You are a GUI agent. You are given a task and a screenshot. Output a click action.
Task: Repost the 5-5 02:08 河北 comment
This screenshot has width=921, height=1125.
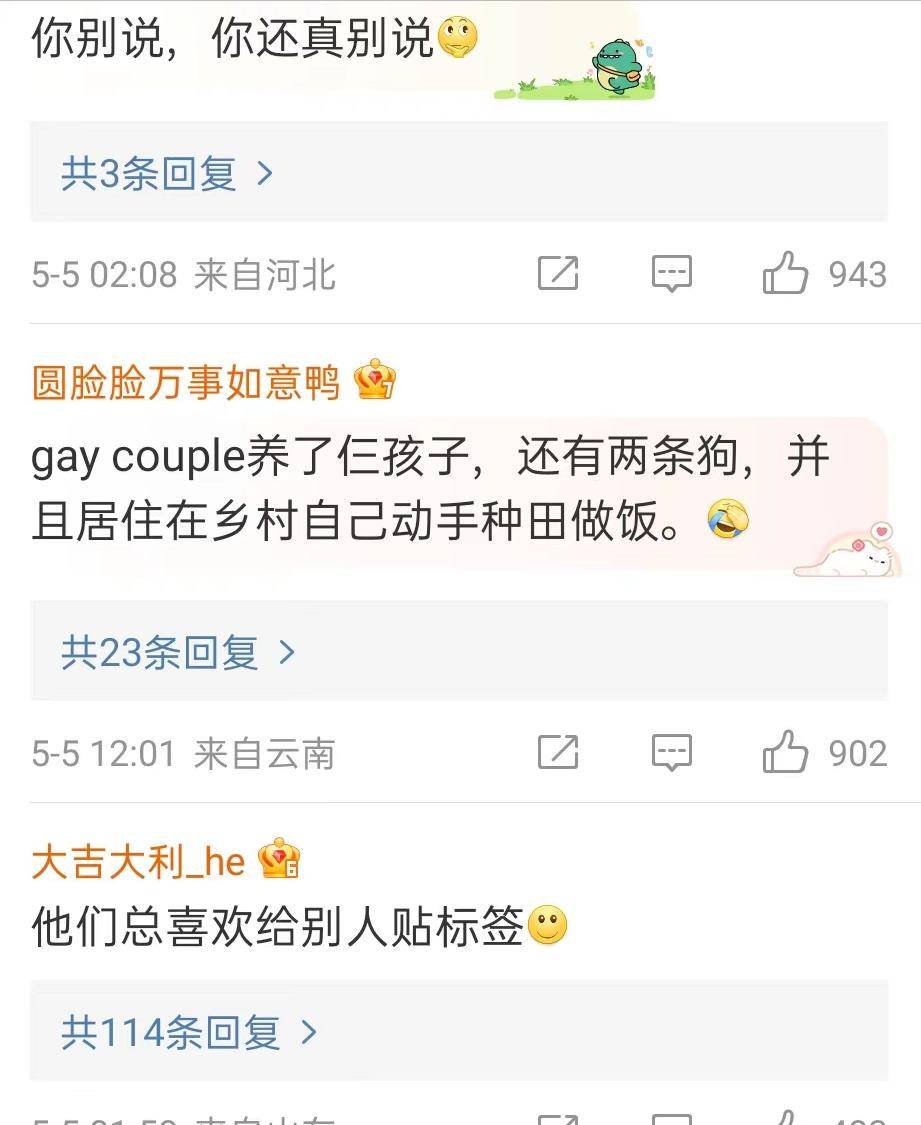558,273
